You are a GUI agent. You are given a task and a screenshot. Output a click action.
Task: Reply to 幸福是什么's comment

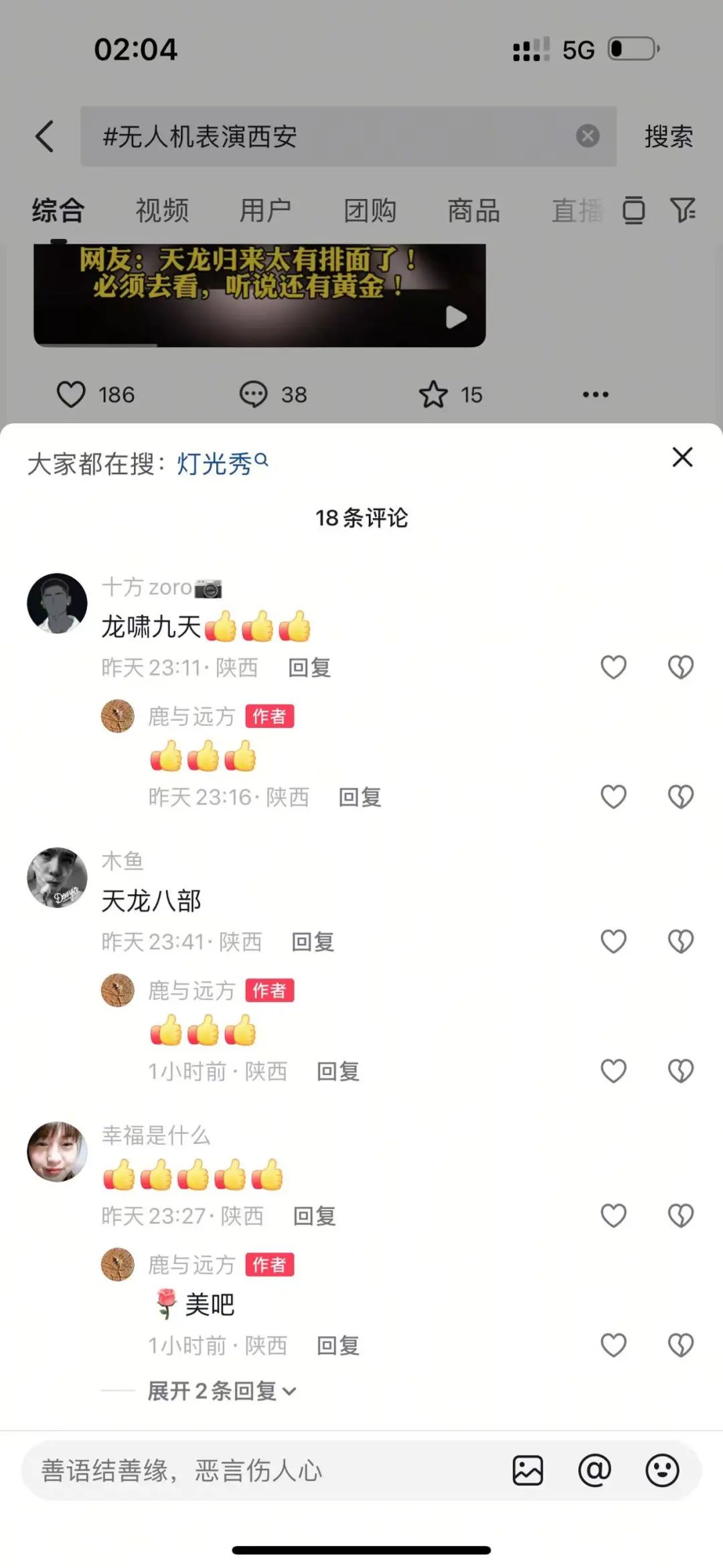pos(315,1216)
